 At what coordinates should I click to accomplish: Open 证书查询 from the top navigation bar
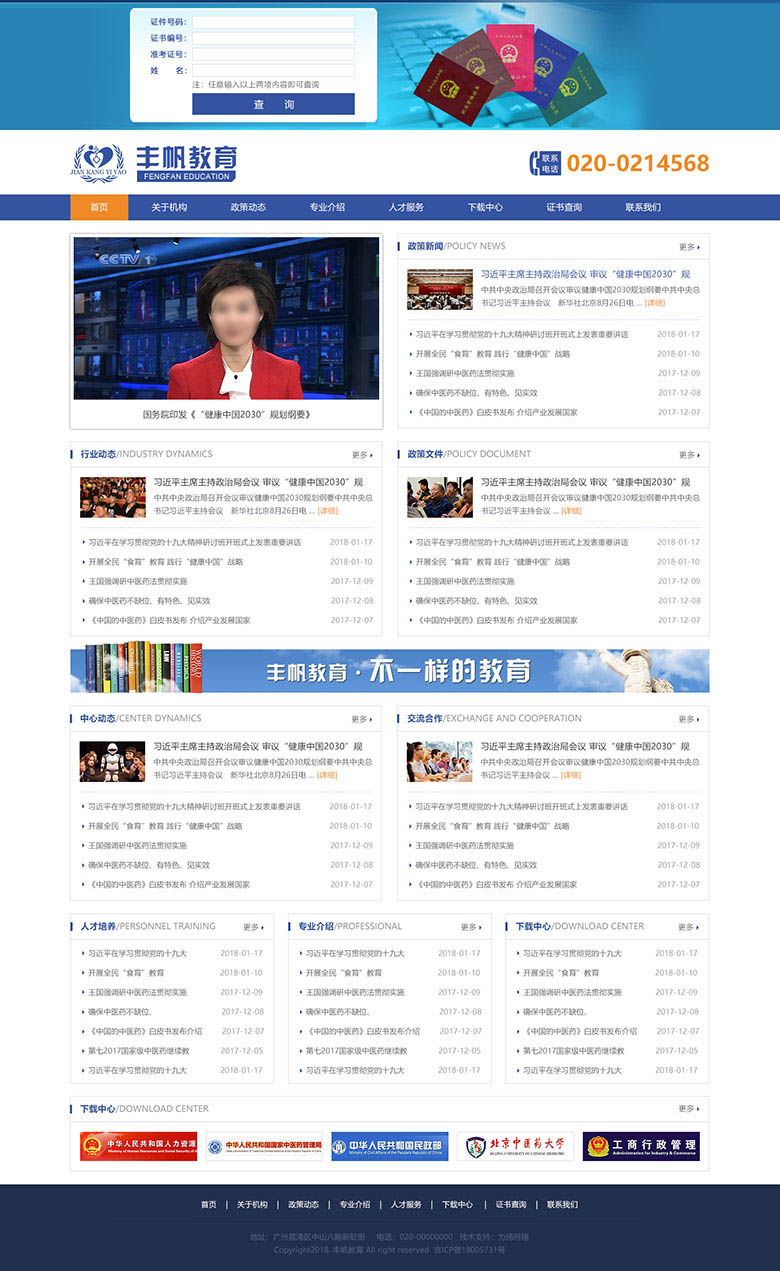point(564,208)
